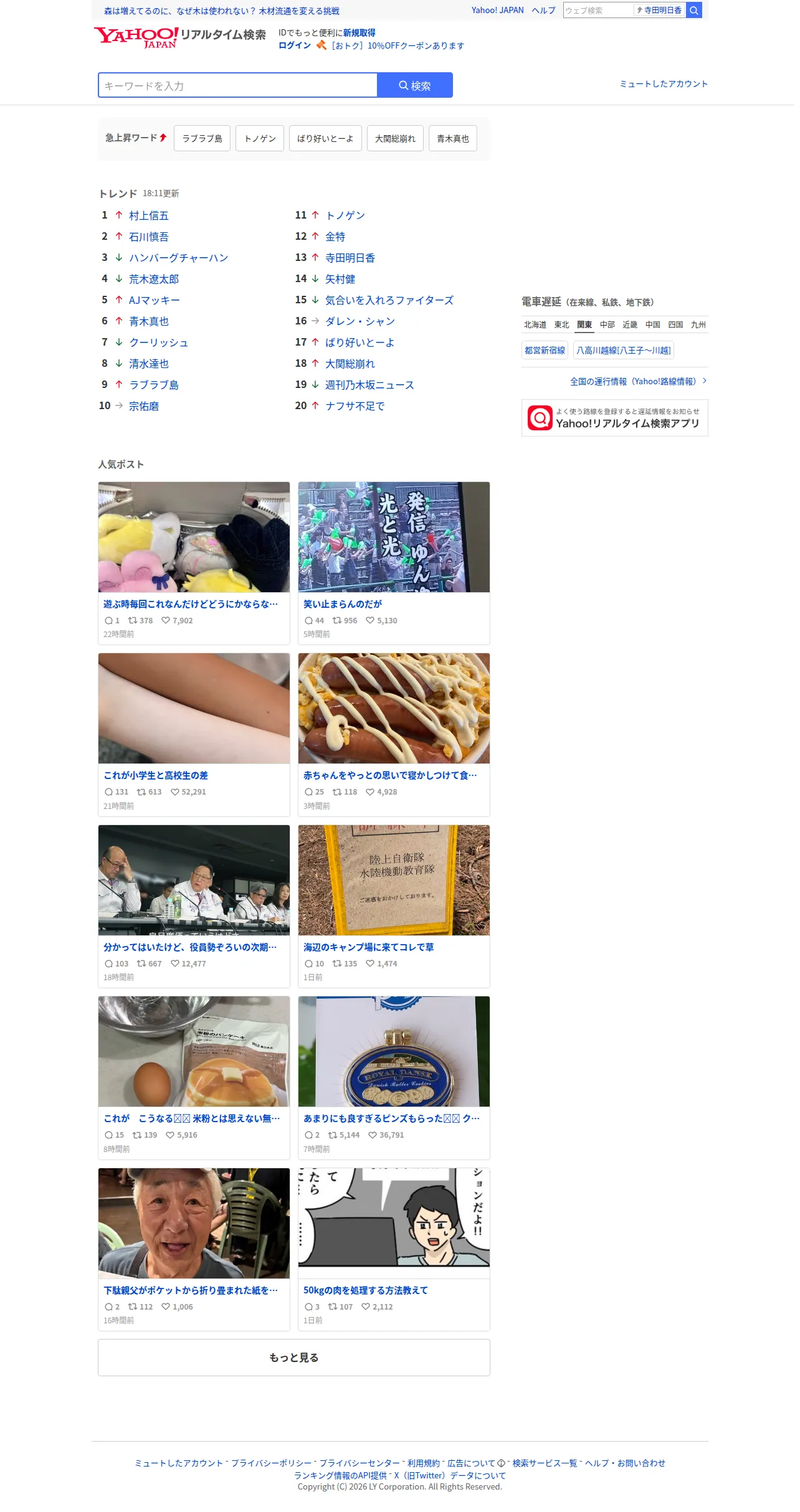
Task: Open trend ハンバーグチャーハン
Action: pyautogui.click(x=179, y=258)
